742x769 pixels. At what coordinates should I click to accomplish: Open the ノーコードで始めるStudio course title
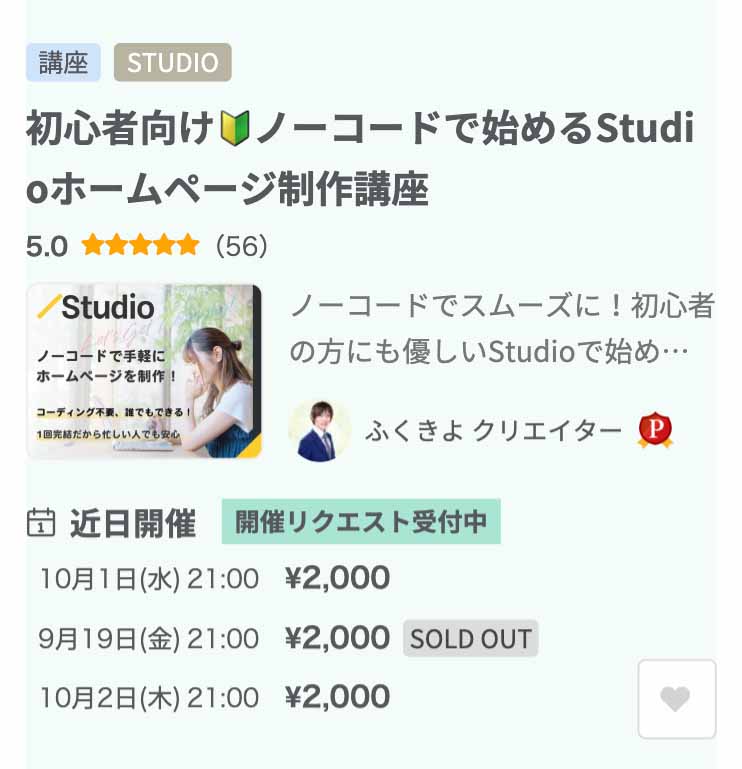[x=360, y=158]
